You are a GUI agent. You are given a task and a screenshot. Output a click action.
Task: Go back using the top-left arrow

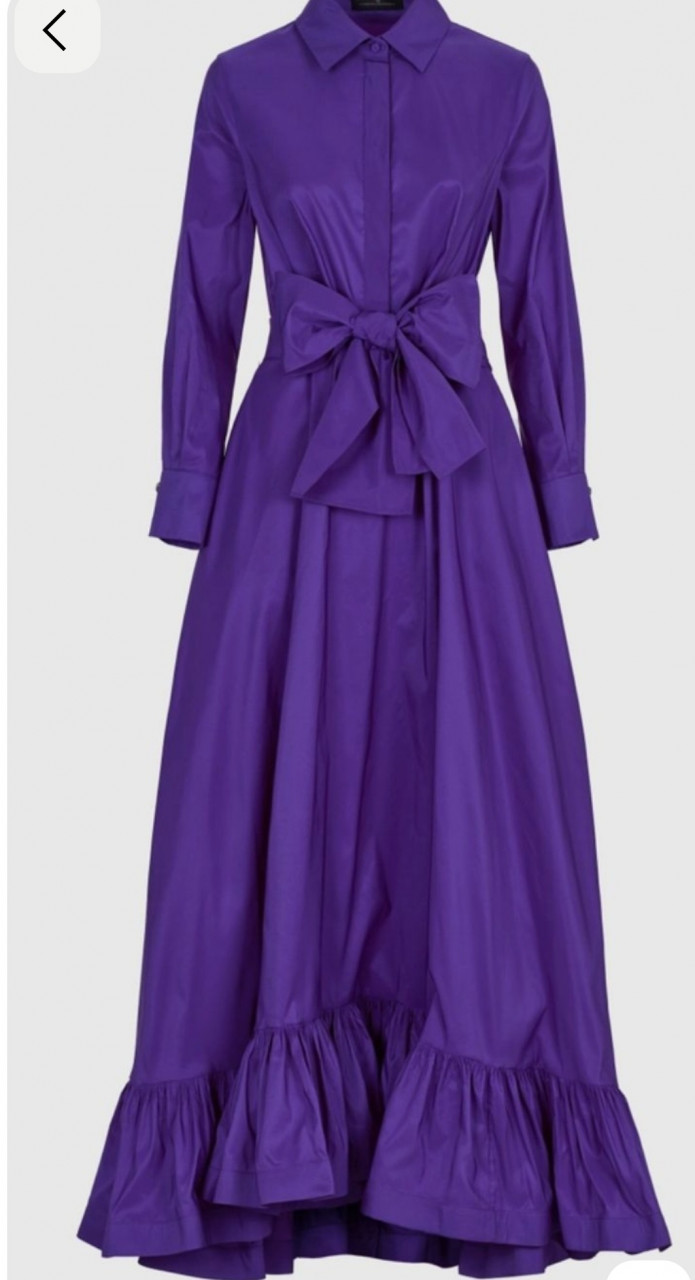pyautogui.click(x=54, y=30)
